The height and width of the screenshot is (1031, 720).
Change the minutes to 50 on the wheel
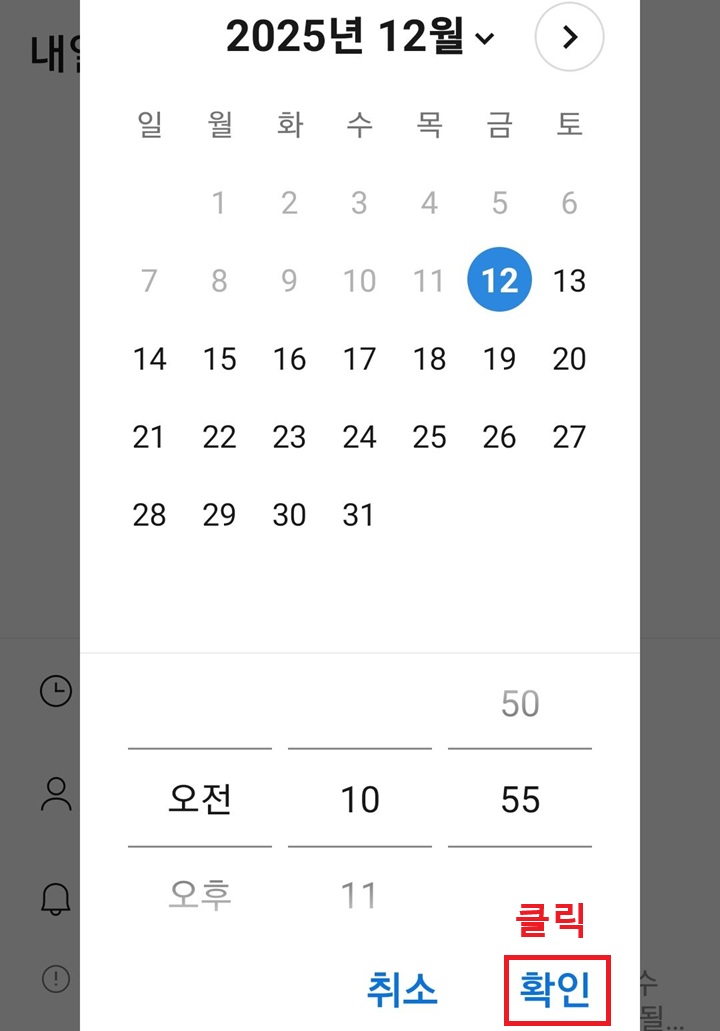[x=519, y=703]
